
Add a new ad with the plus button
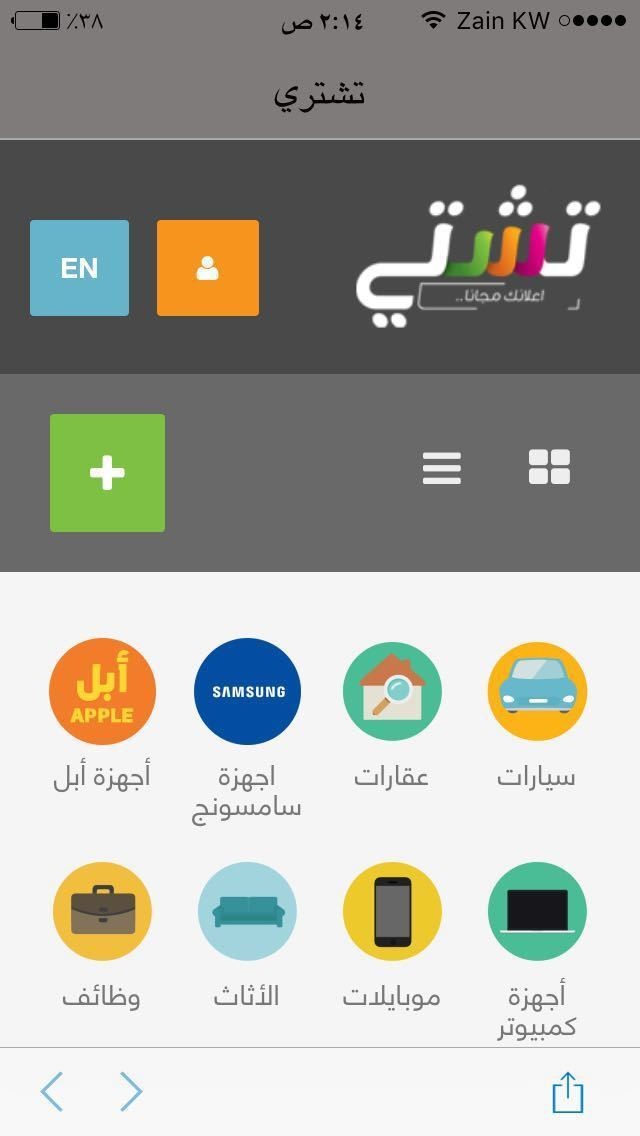tap(107, 473)
